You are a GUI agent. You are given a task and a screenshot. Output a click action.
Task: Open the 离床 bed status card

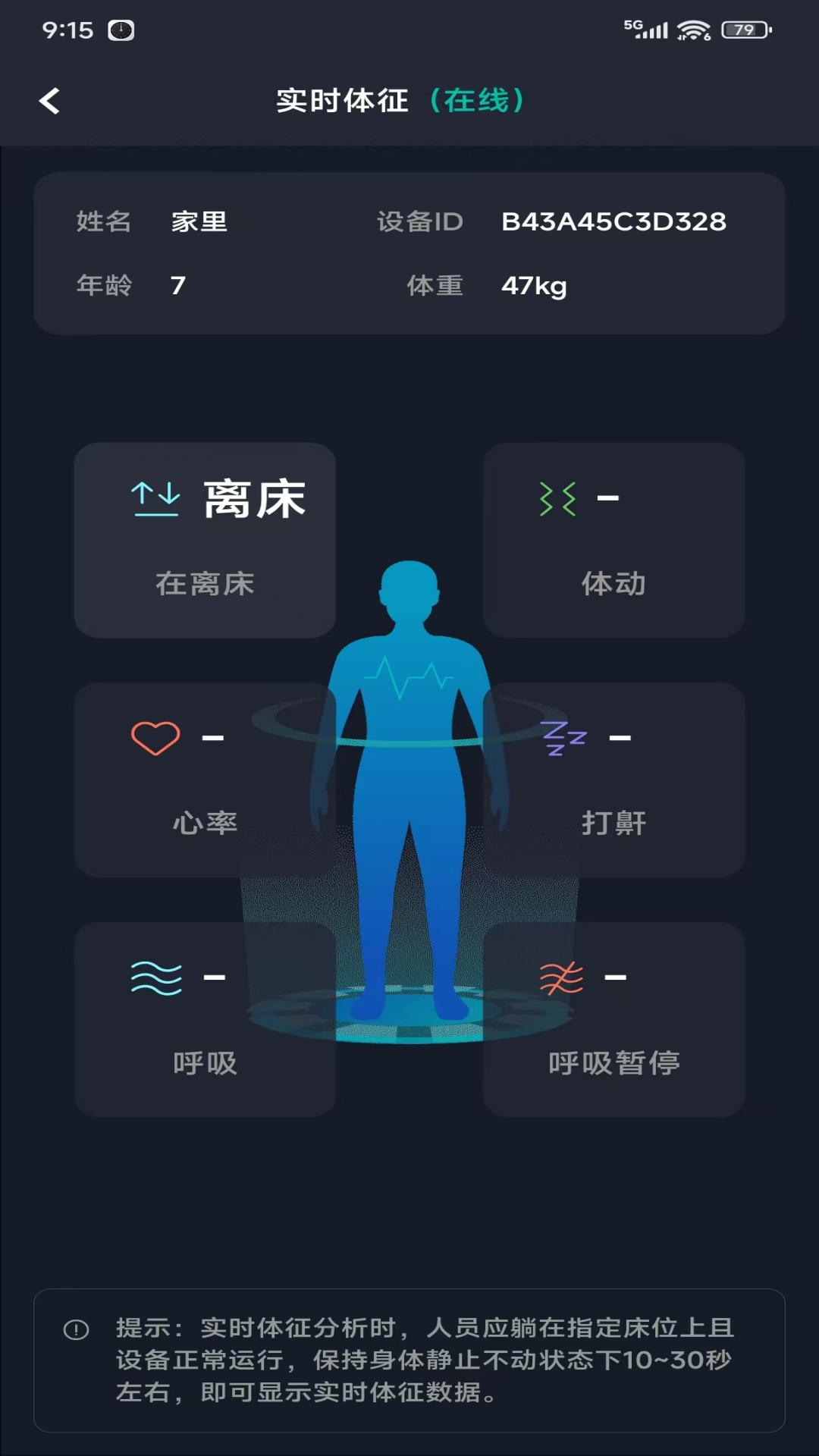click(205, 540)
